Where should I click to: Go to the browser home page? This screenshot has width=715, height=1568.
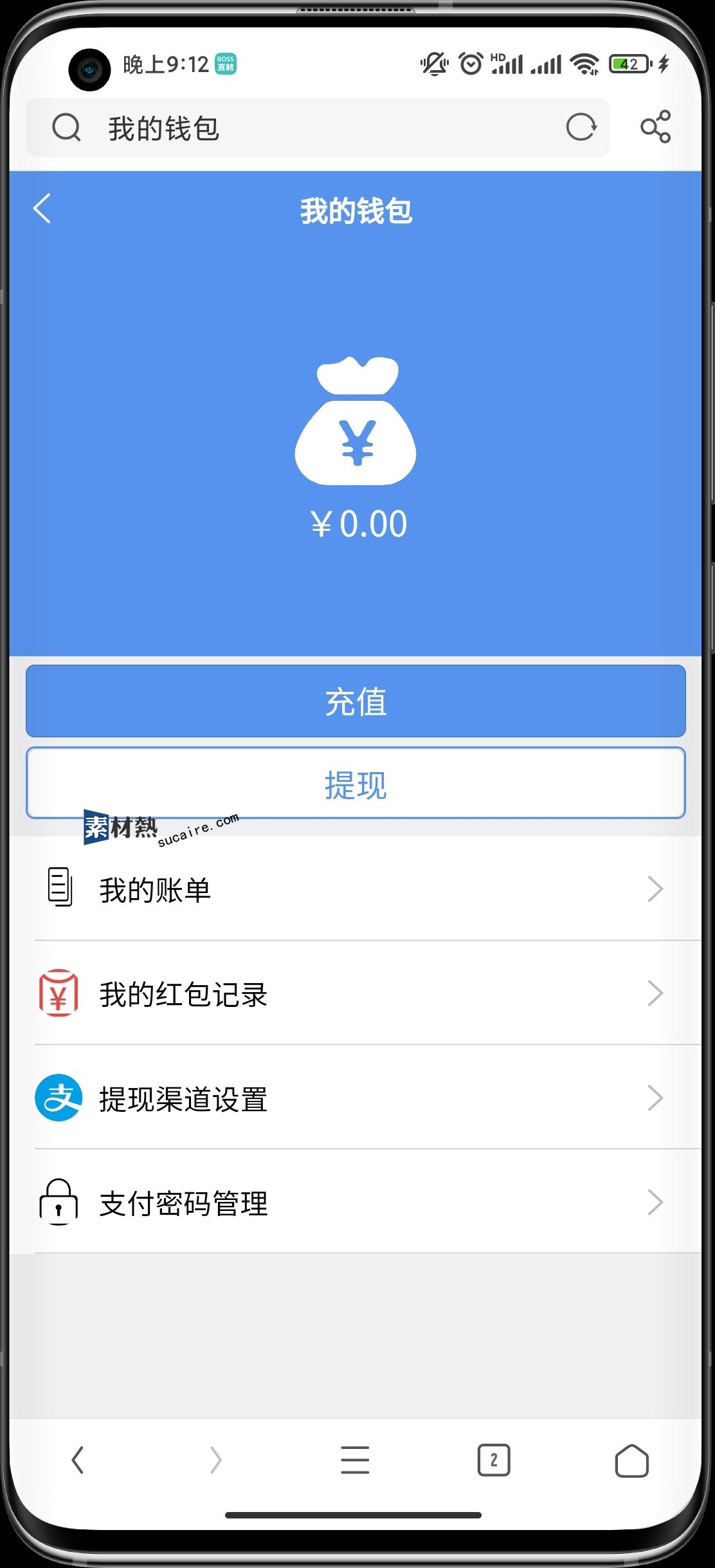(x=631, y=1460)
